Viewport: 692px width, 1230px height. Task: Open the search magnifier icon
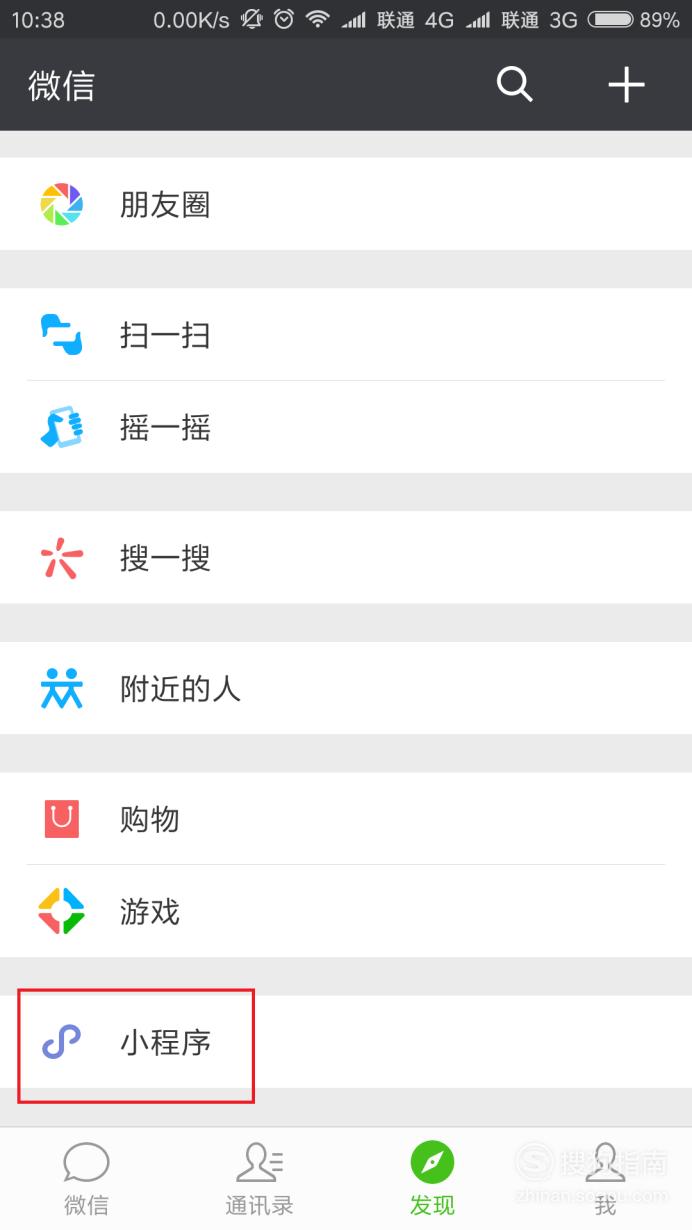(515, 85)
